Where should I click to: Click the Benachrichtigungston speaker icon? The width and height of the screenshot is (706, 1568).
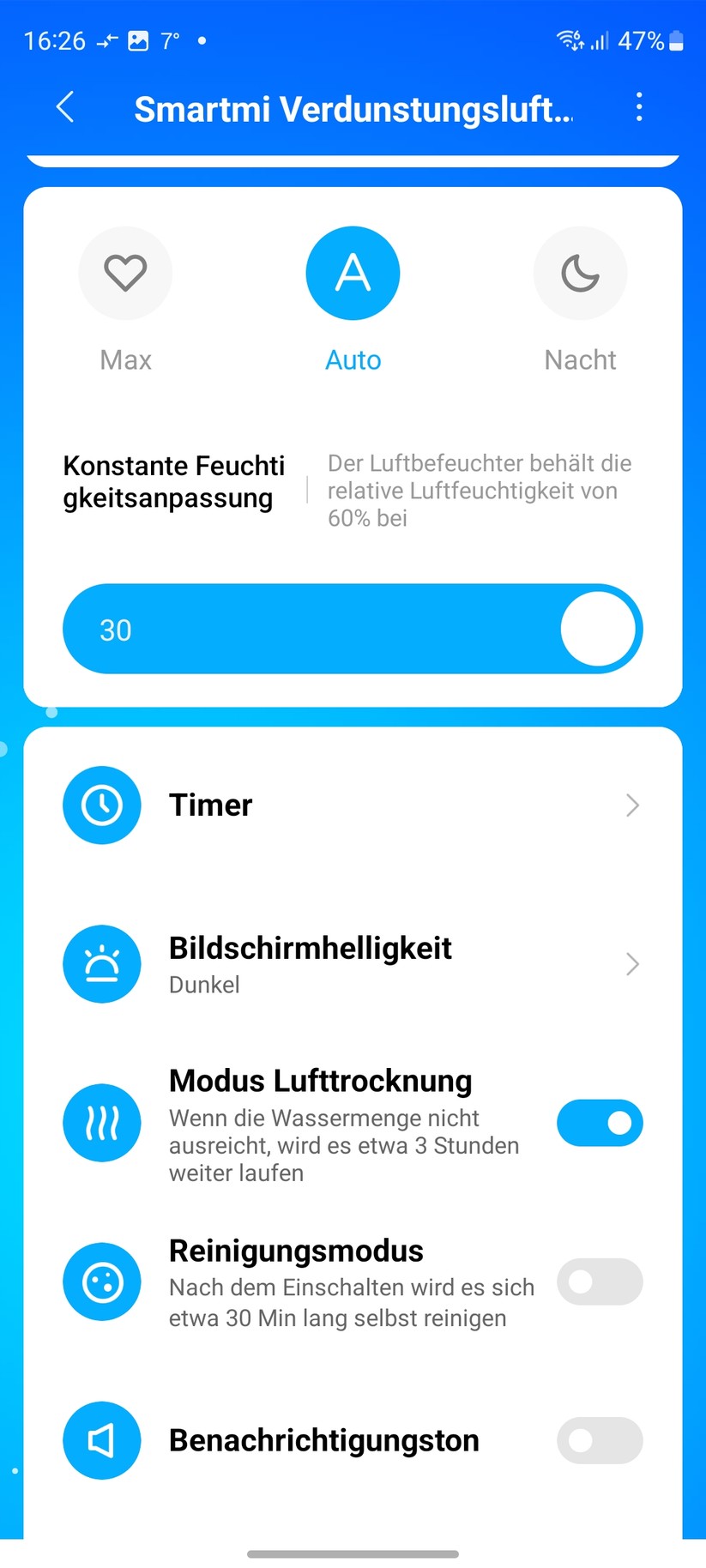[x=102, y=1441]
